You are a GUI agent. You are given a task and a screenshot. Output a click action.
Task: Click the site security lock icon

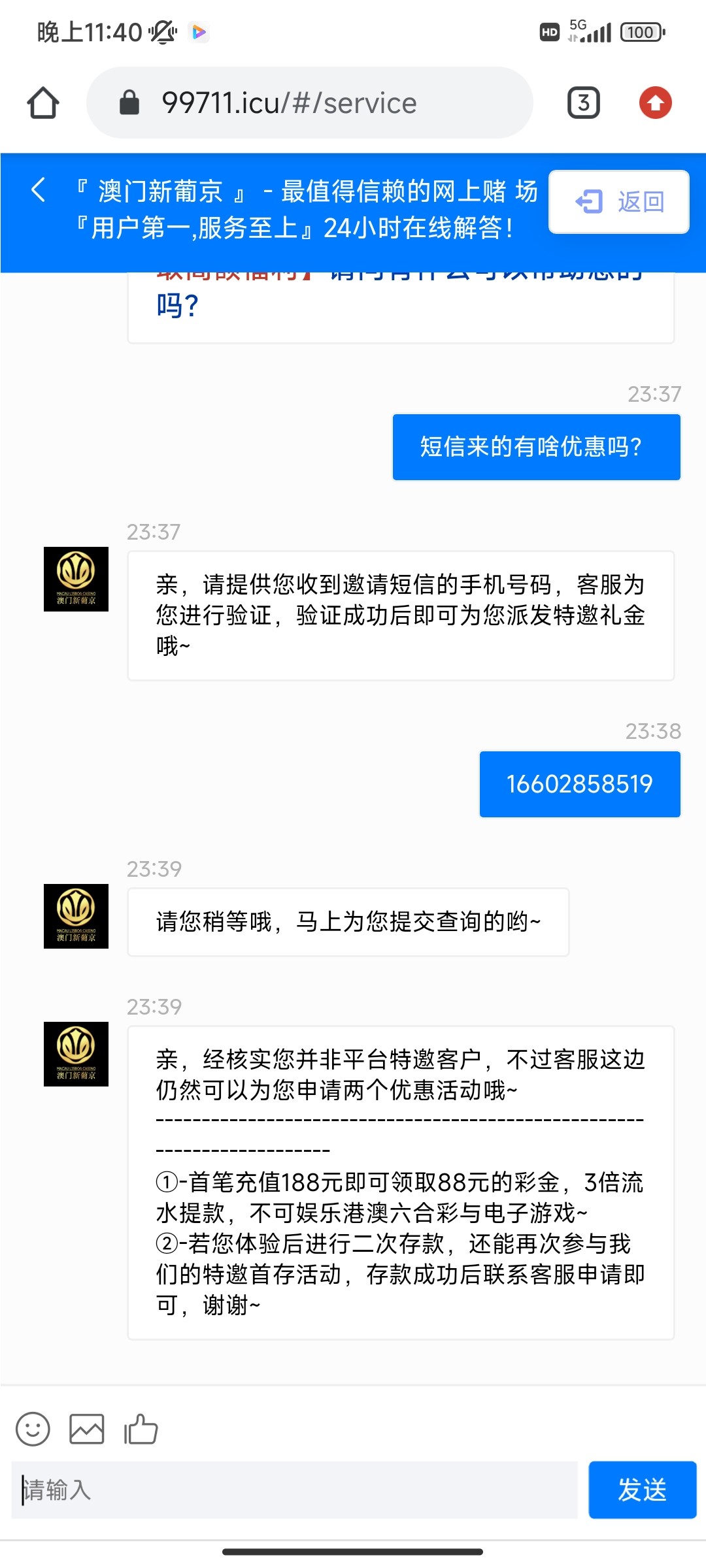(128, 102)
